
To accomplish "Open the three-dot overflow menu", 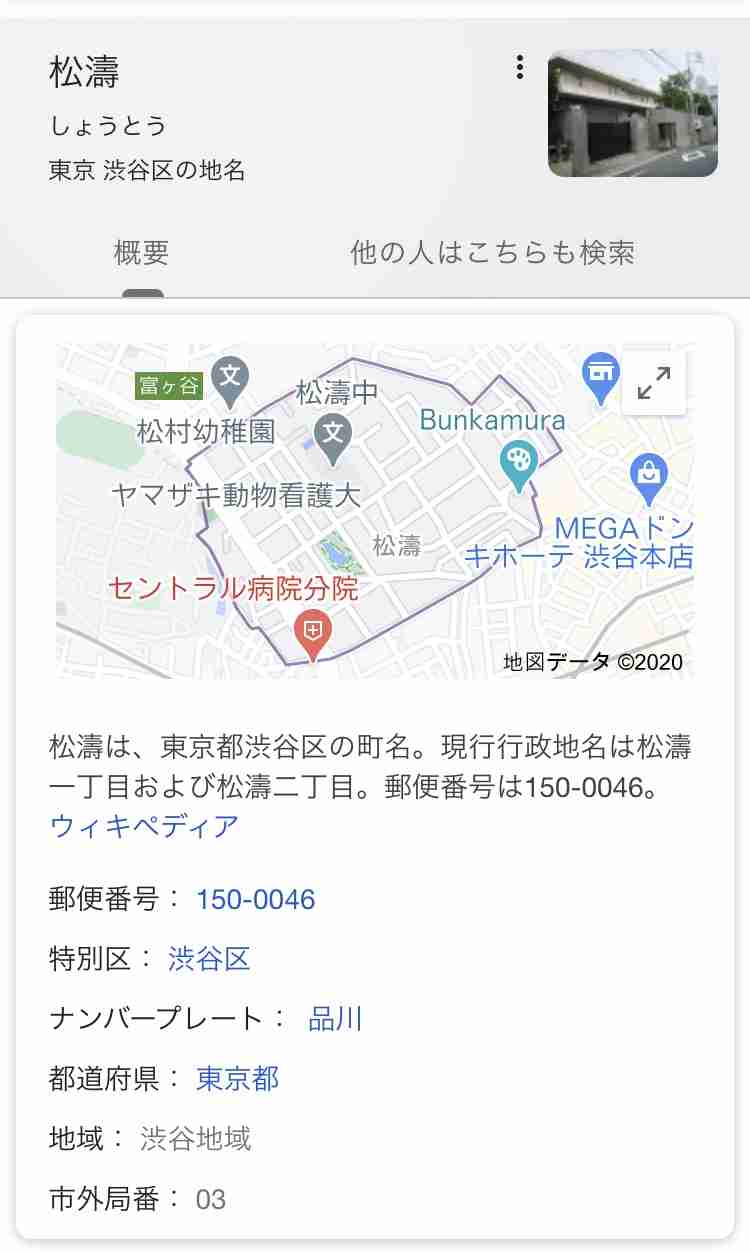I will (519, 68).
